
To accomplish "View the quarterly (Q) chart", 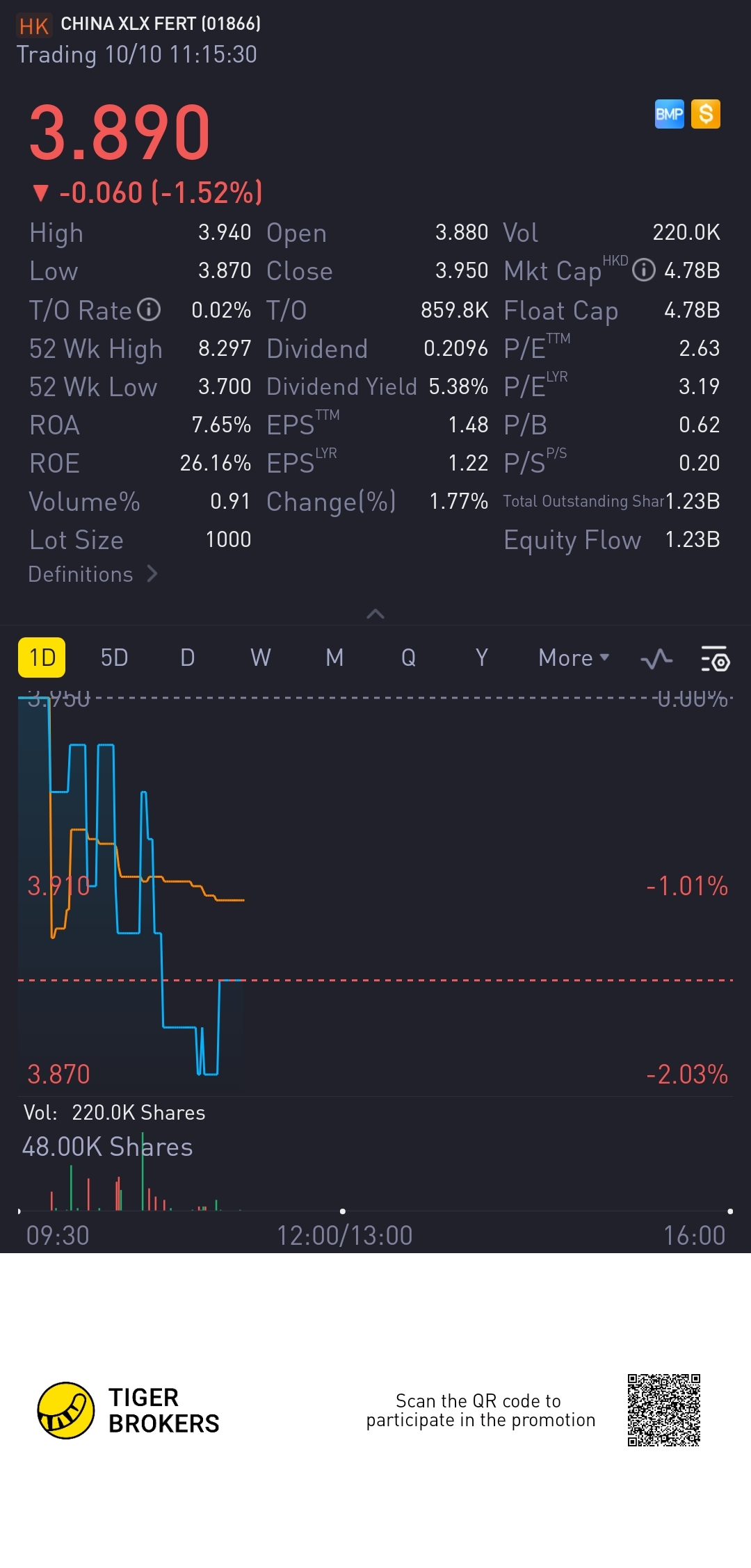I will pos(408,658).
